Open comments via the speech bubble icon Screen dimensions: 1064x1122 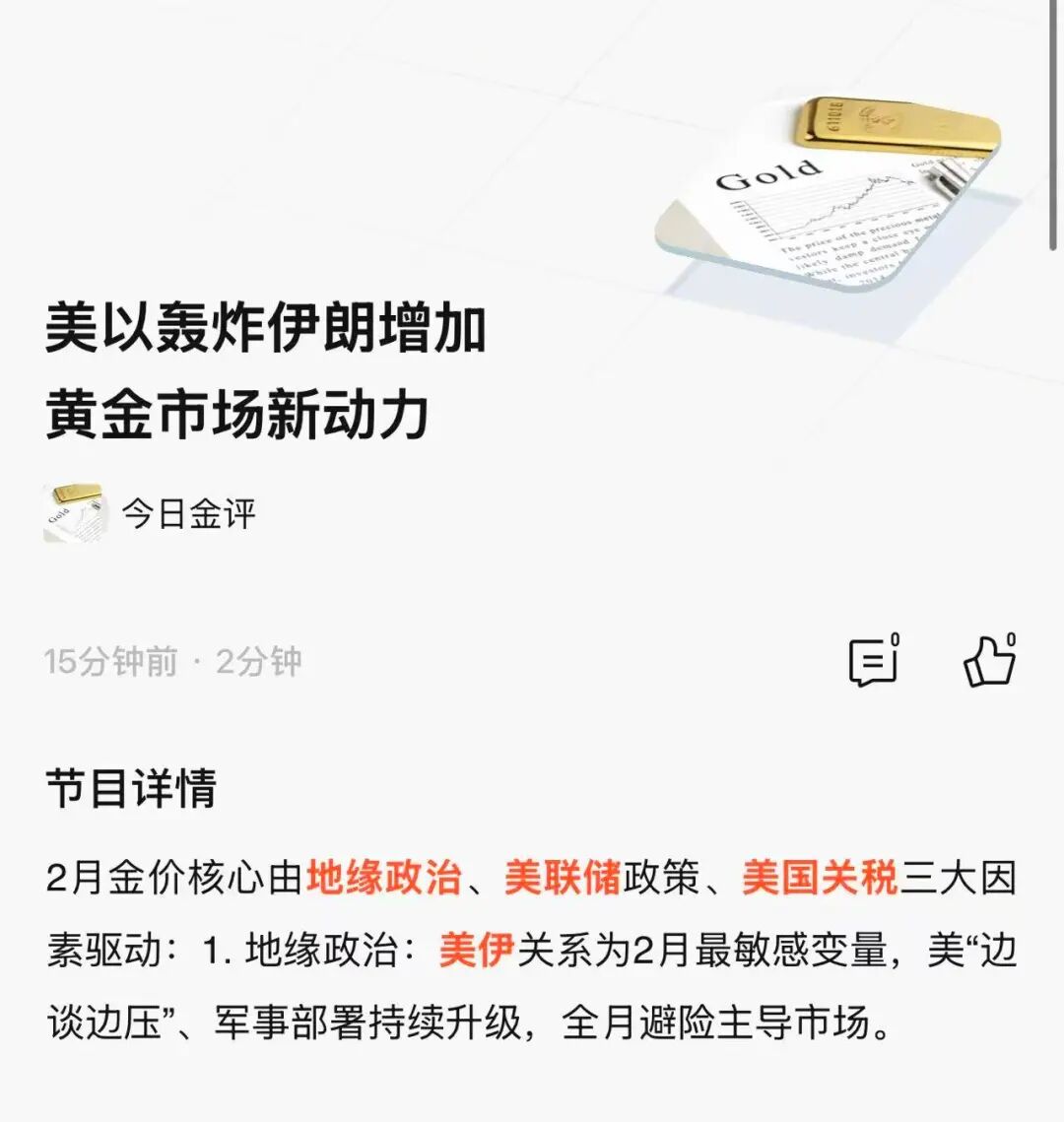(x=871, y=662)
